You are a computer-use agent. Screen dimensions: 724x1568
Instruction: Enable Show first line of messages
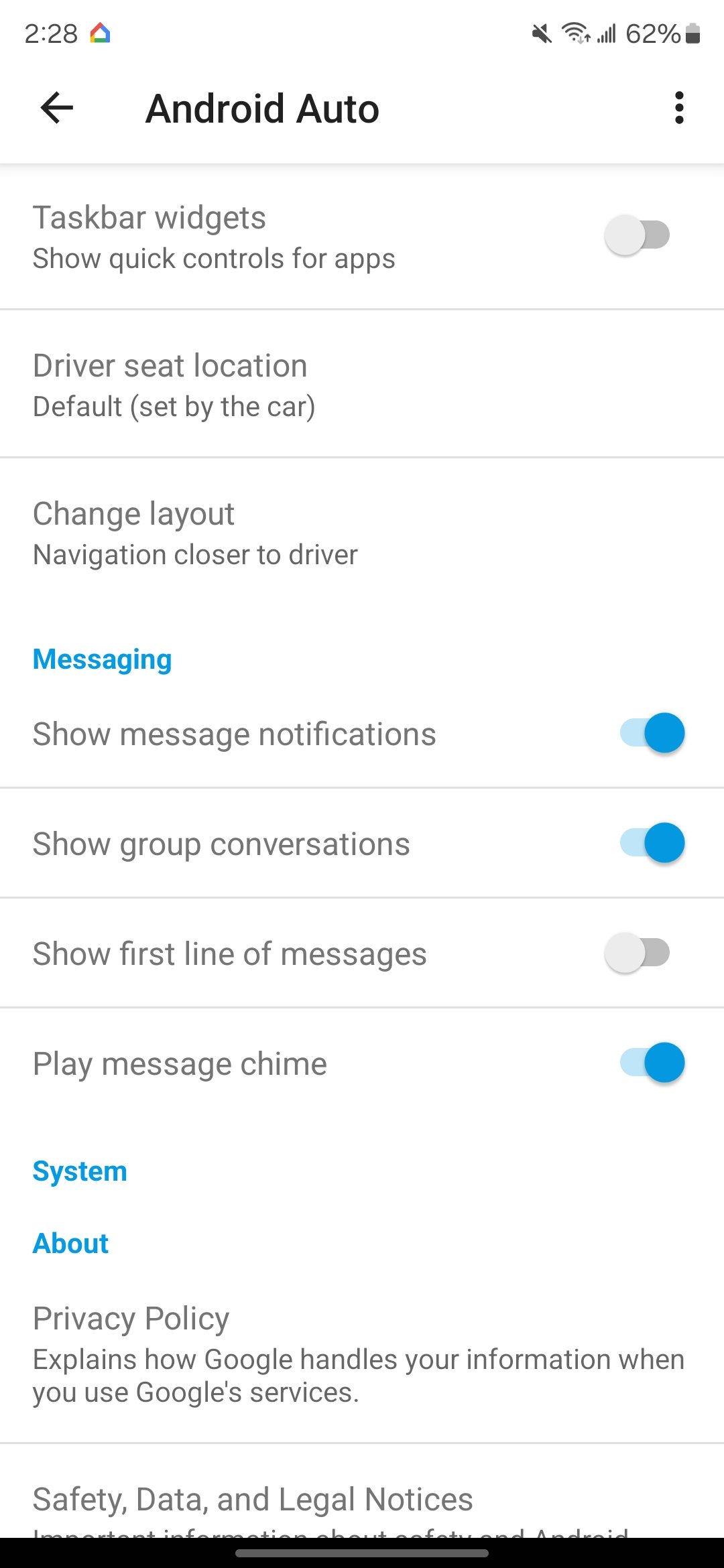click(x=638, y=953)
